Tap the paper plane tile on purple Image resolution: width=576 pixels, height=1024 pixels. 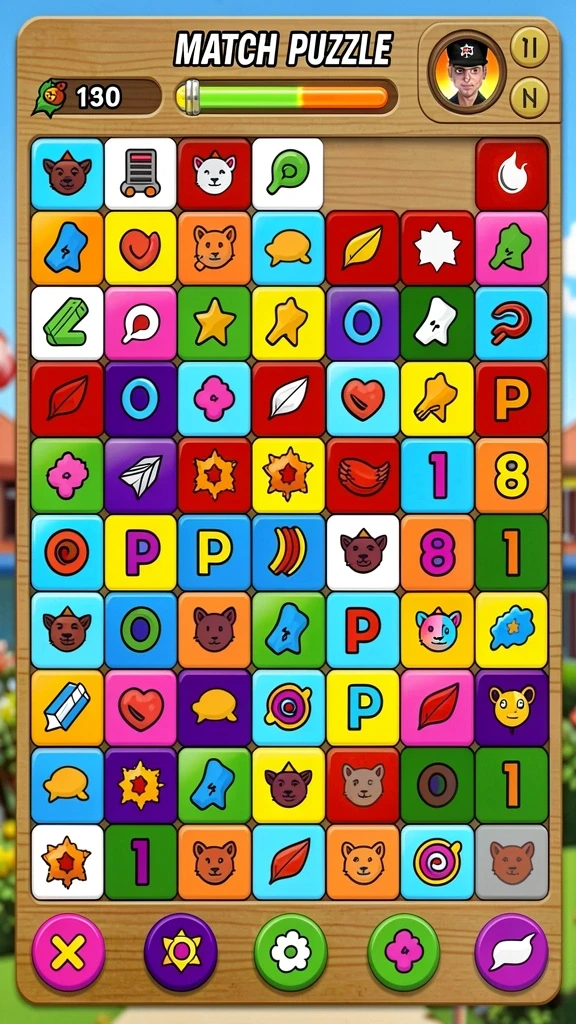coord(140,475)
